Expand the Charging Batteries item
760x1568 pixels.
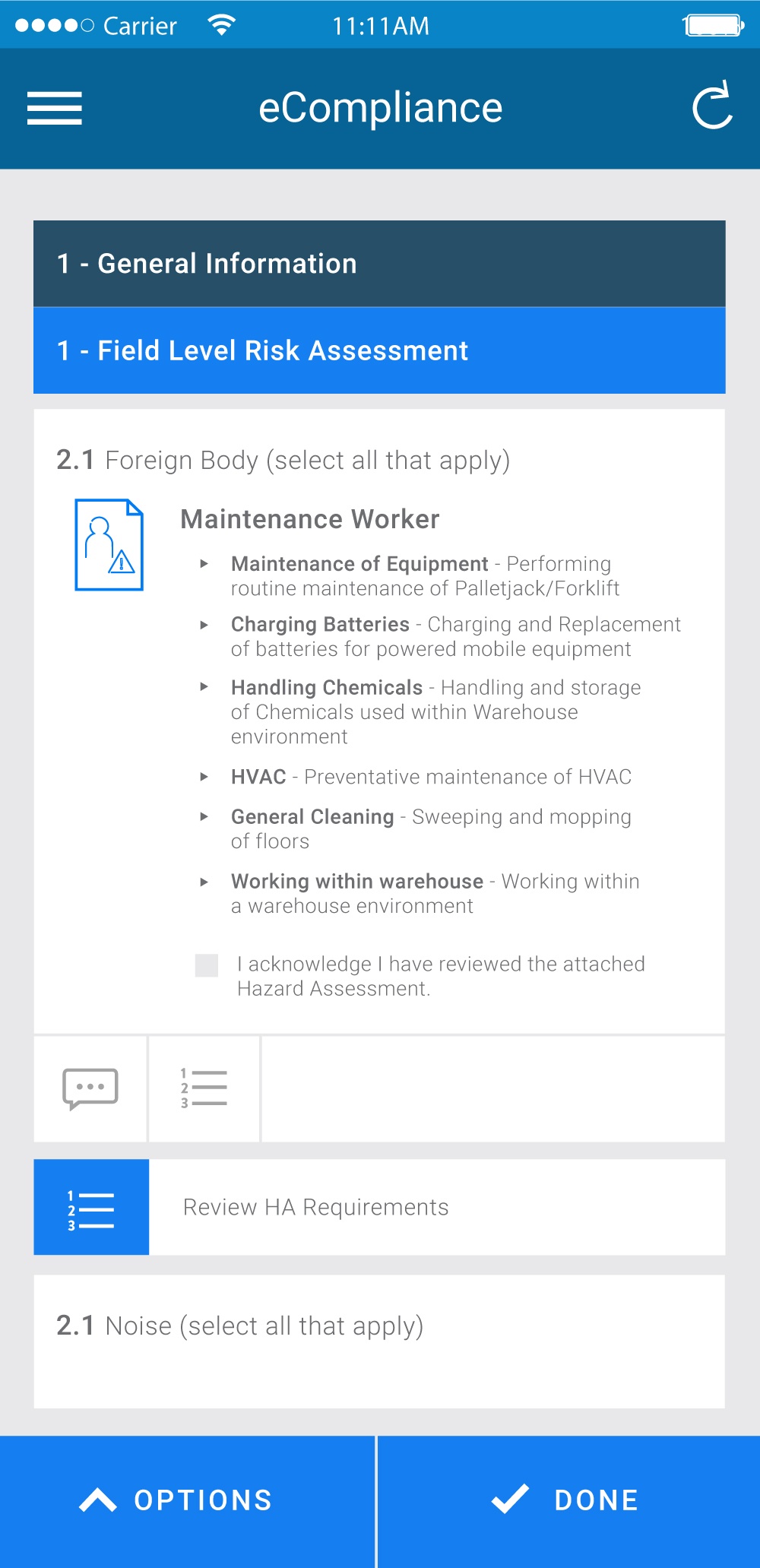coord(204,625)
